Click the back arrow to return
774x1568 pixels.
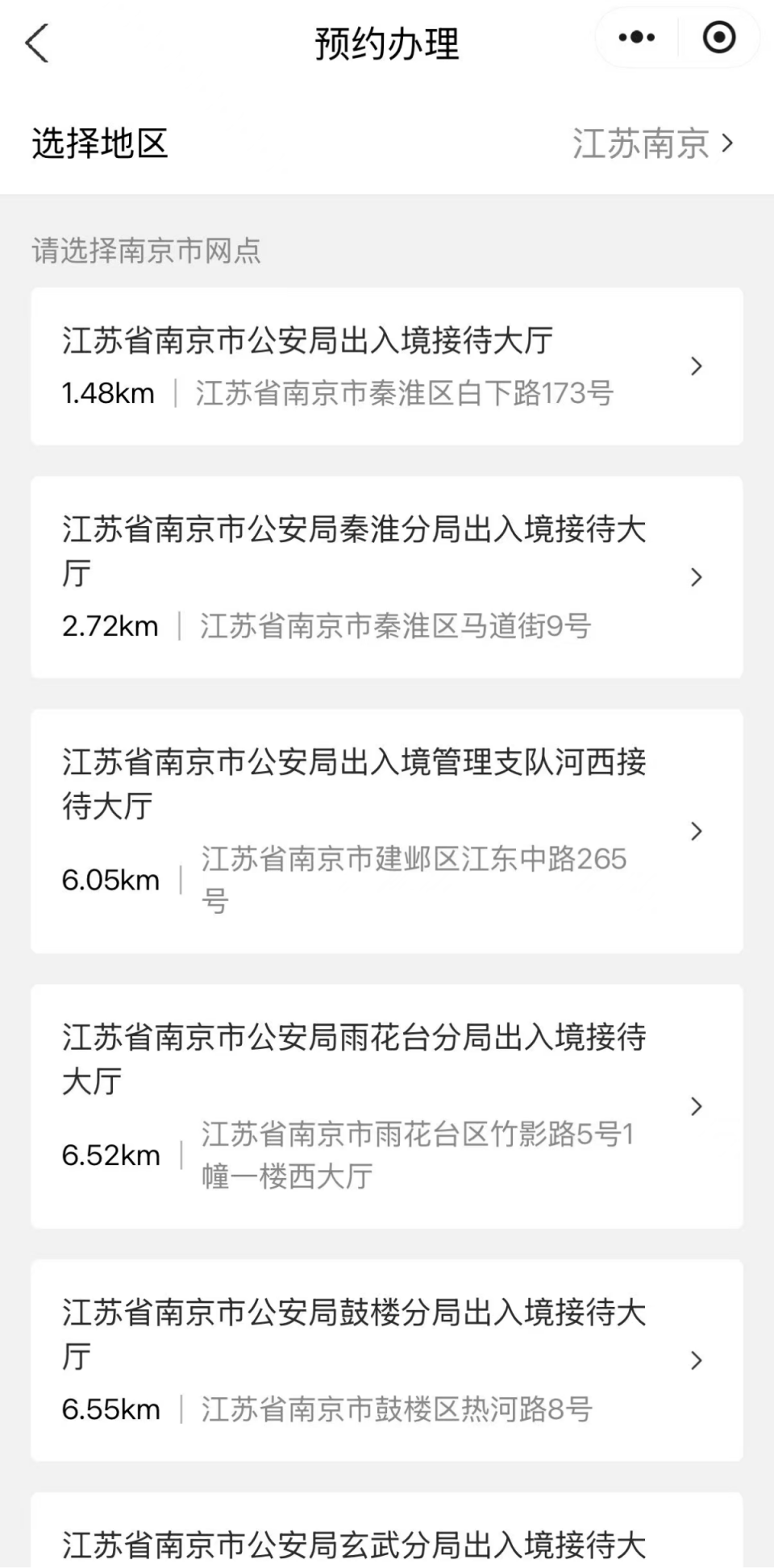pyautogui.click(x=36, y=44)
